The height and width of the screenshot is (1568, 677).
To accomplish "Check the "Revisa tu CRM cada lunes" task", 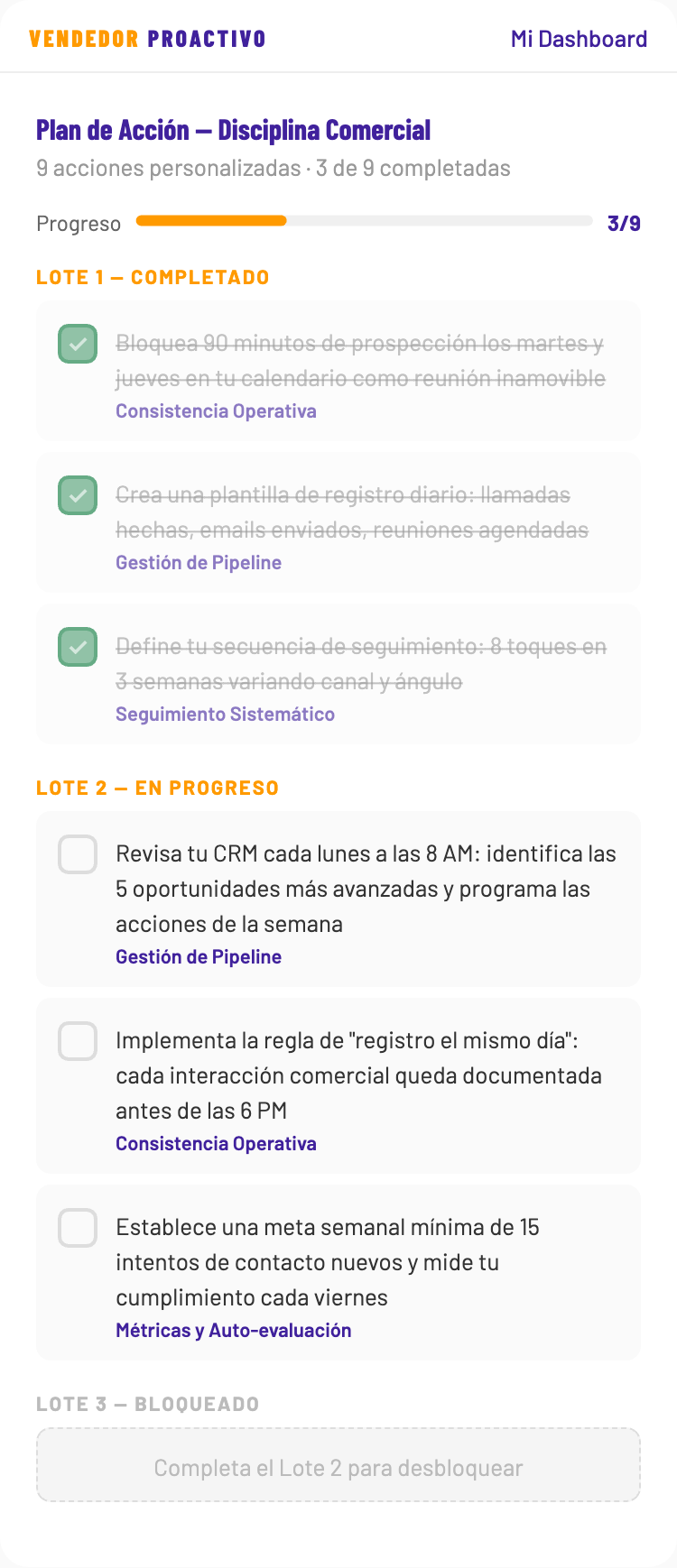I will point(78,853).
